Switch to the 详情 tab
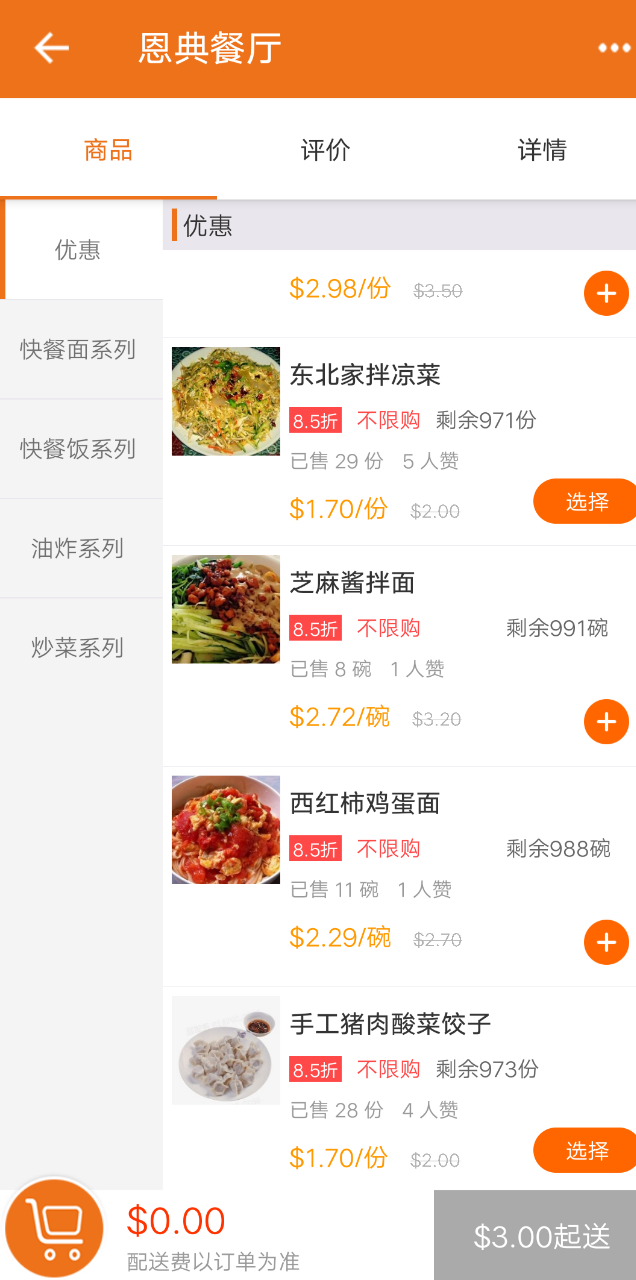Screen dimensions: 636x1280 click(542, 150)
